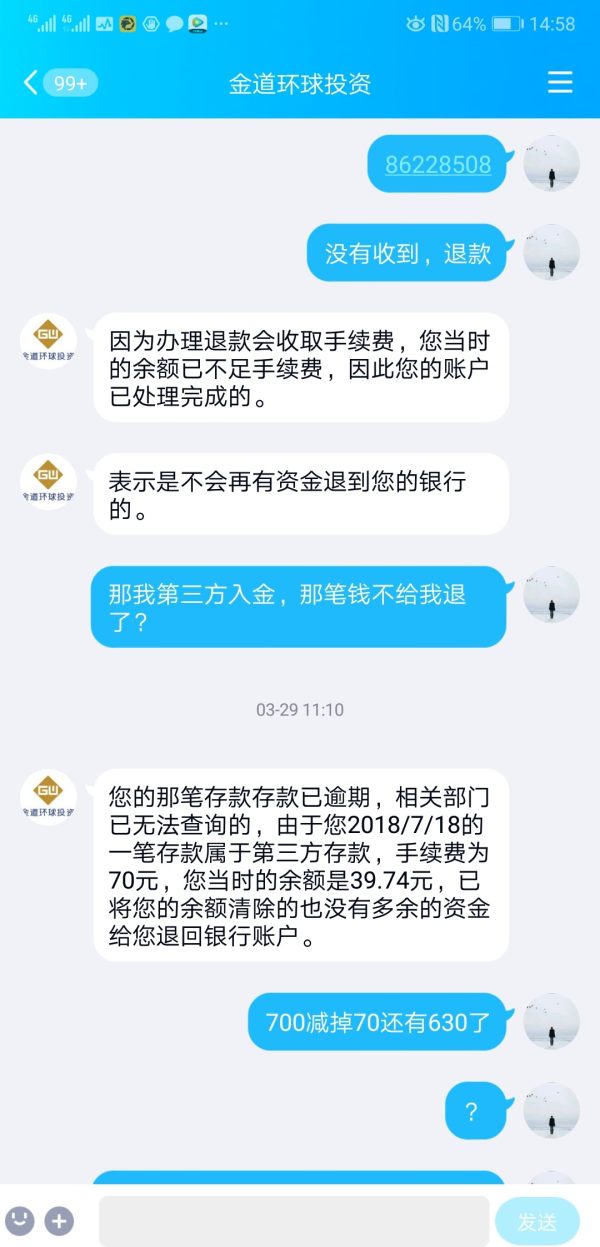Go back to the message list
600x1247 pixels.
(32, 83)
